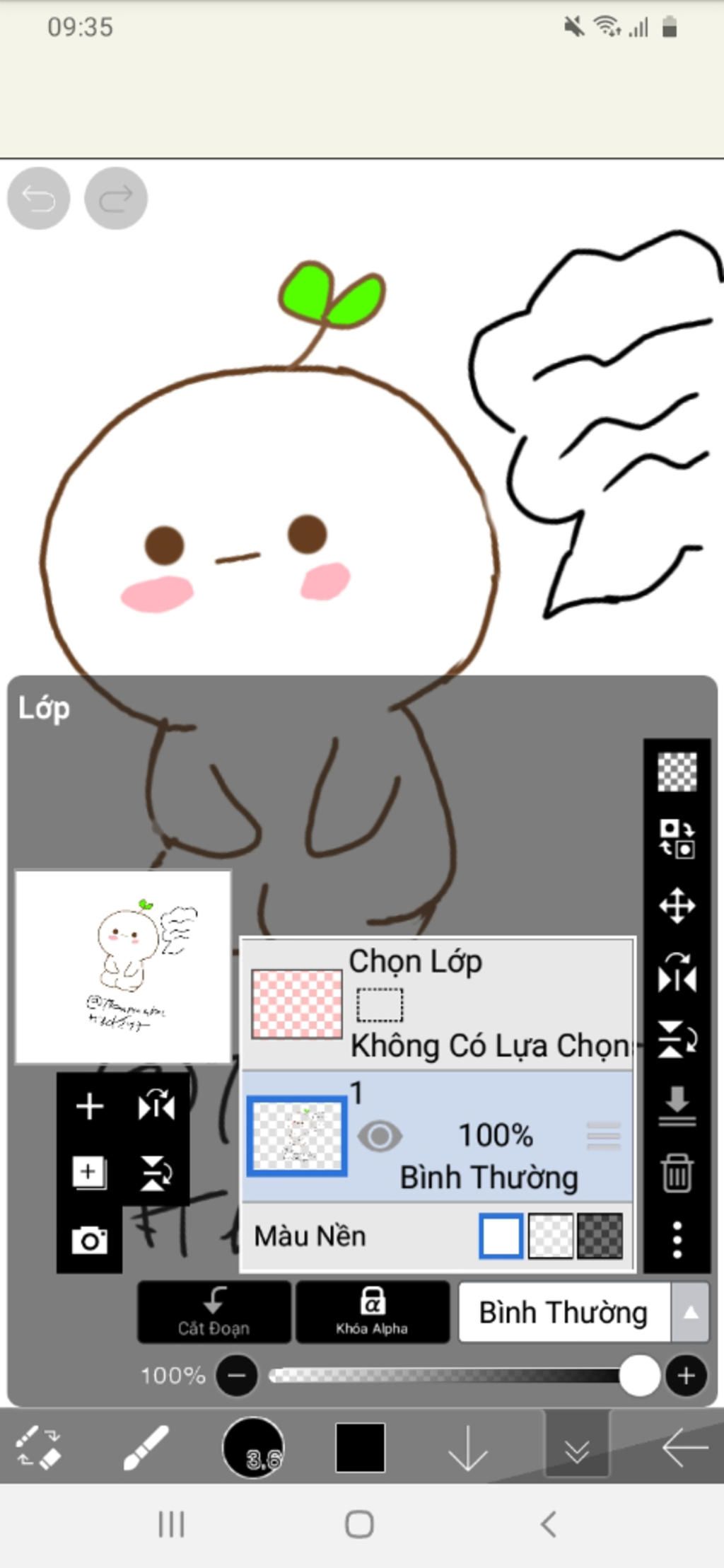
Task: Set white background color swatch
Action: pos(501,1236)
